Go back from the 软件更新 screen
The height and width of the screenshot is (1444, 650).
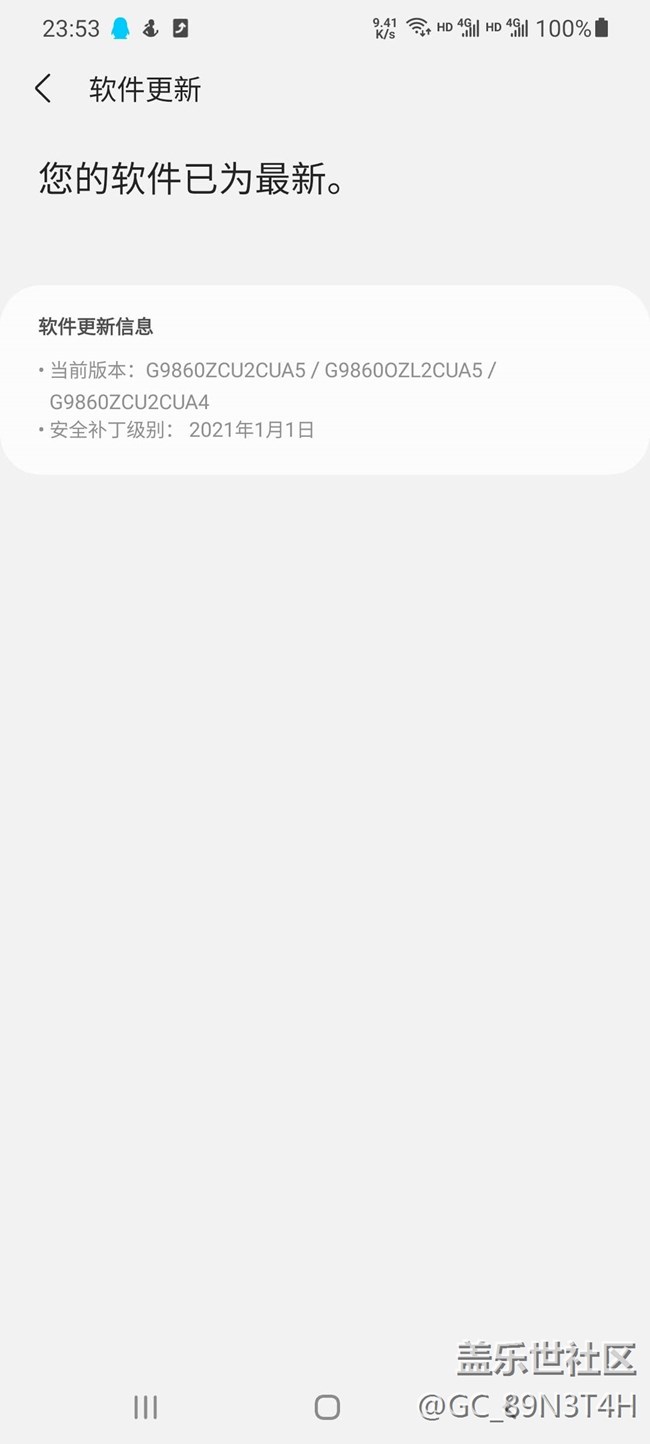pyautogui.click(x=43, y=89)
